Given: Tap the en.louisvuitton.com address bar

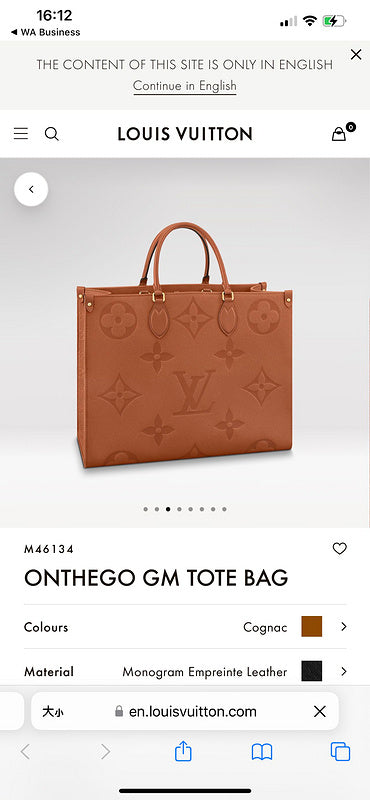Looking at the screenshot, I should click(x=186, y=711).
